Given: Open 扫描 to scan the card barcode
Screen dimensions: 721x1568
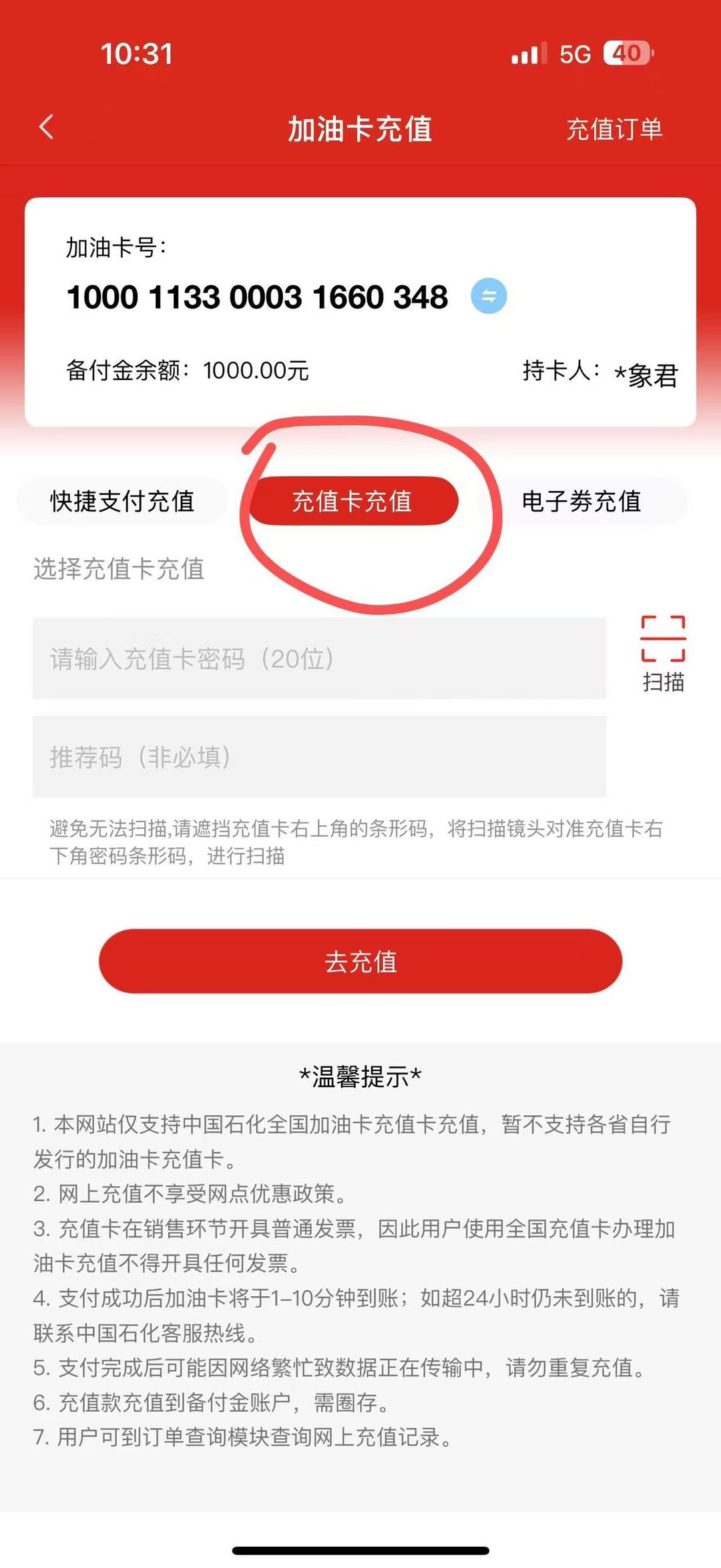Looking at the screenshot, I should (x=663, y=653).
